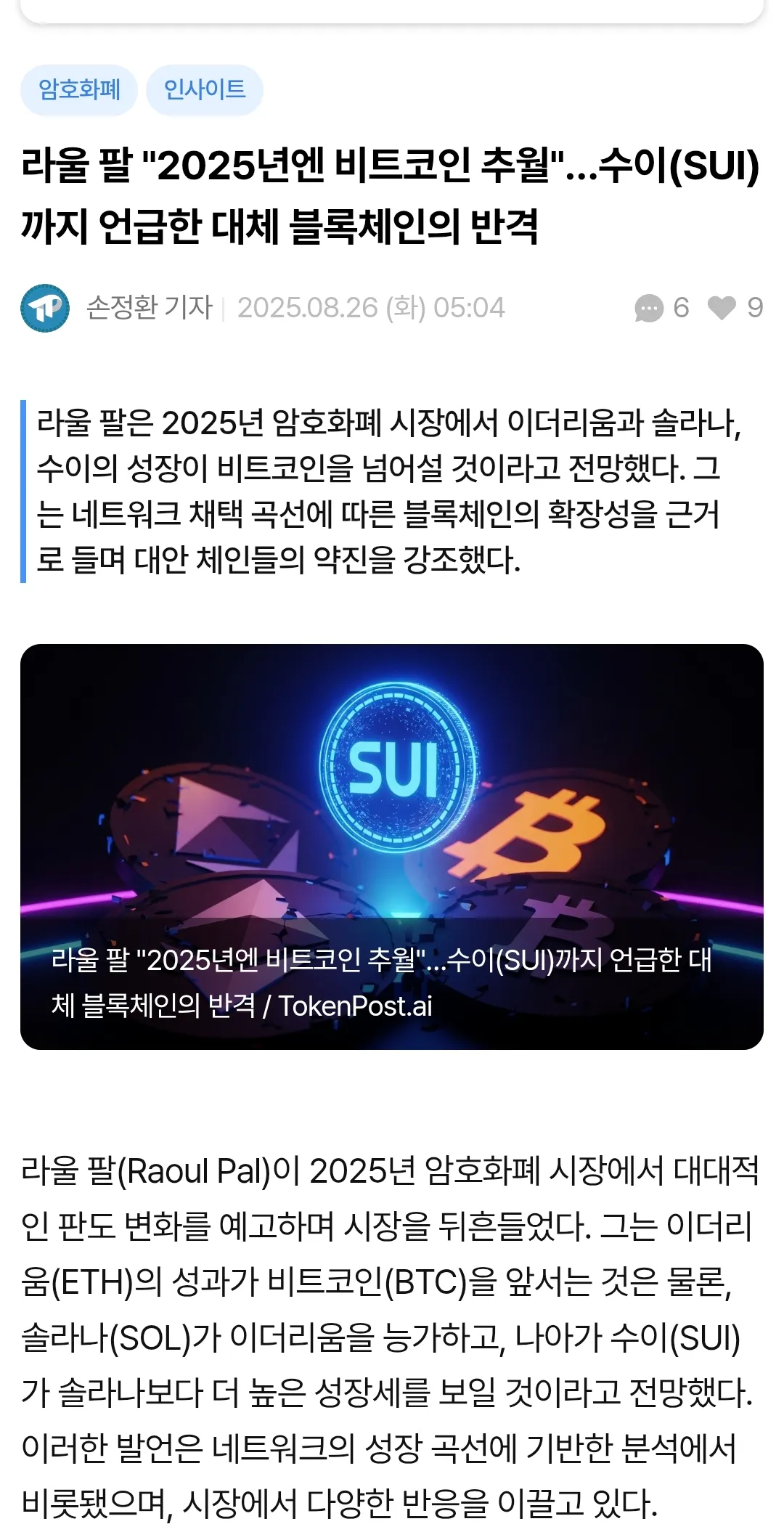Open the comments bubble icon
784x1540 pixels.
[x=648, y=308]
